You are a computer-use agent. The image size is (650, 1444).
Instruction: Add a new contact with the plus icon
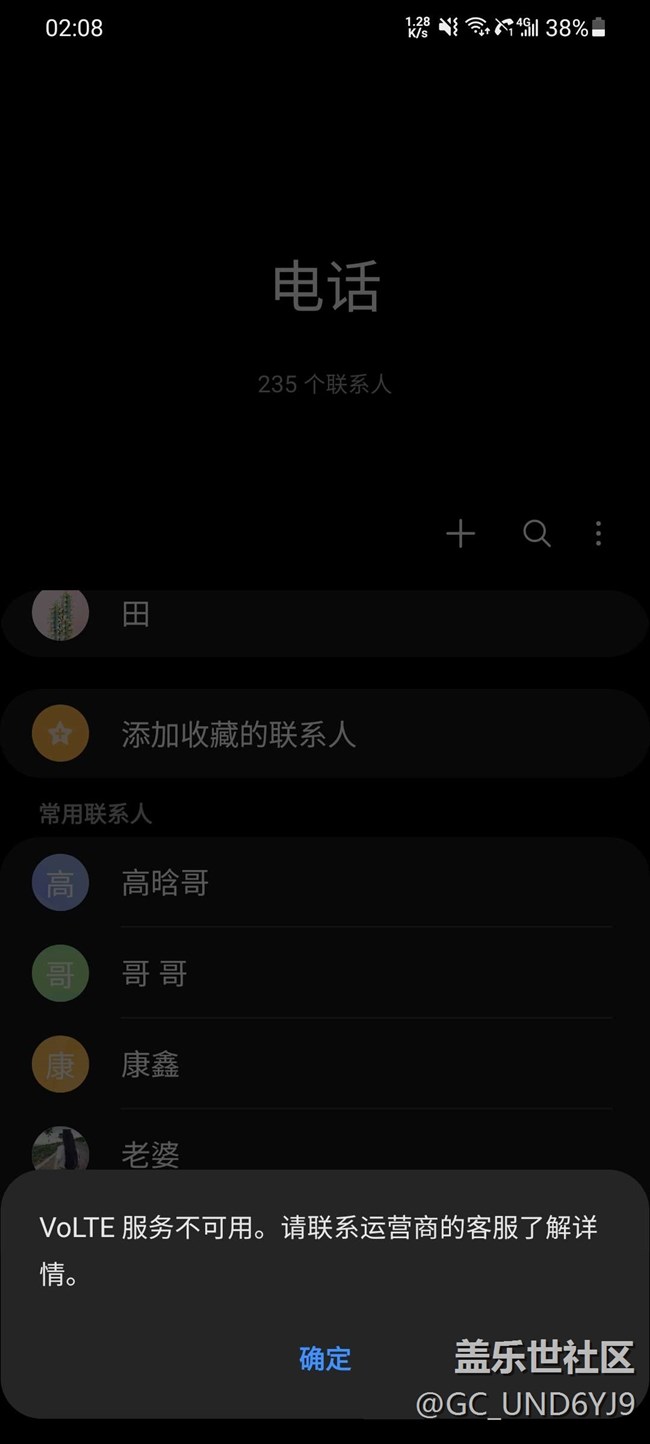(x=460, y=534)
